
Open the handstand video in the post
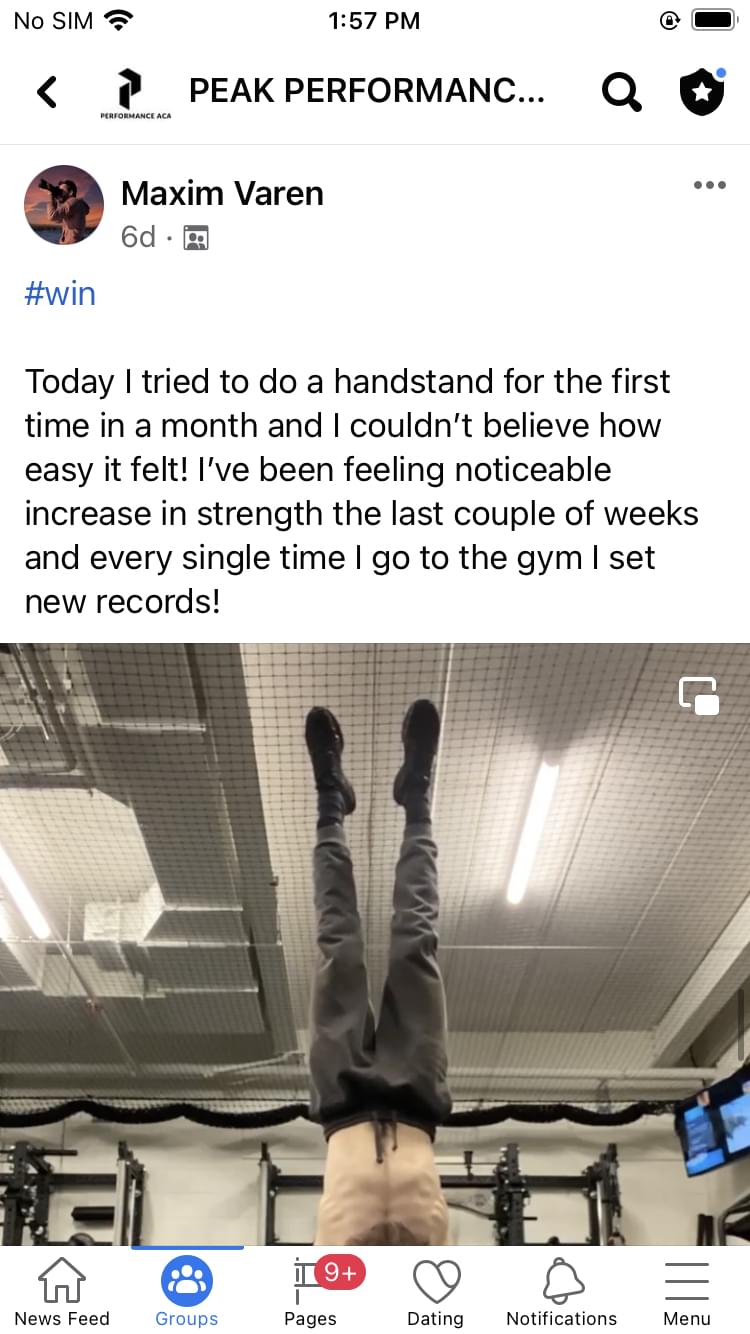pos(375,940)
